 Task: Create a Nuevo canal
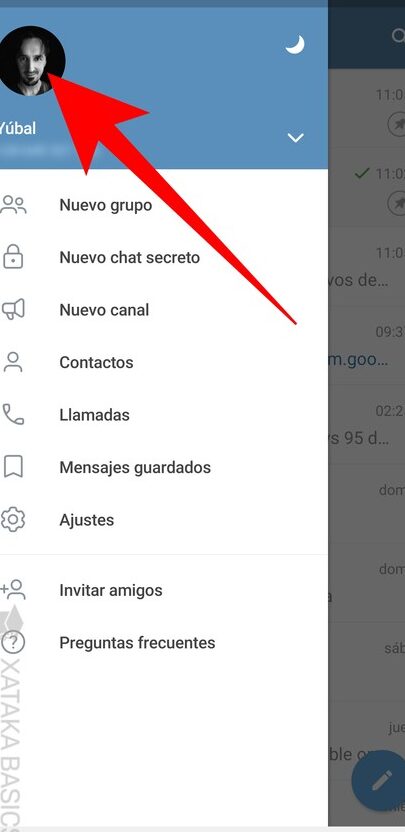pos(164,310)
